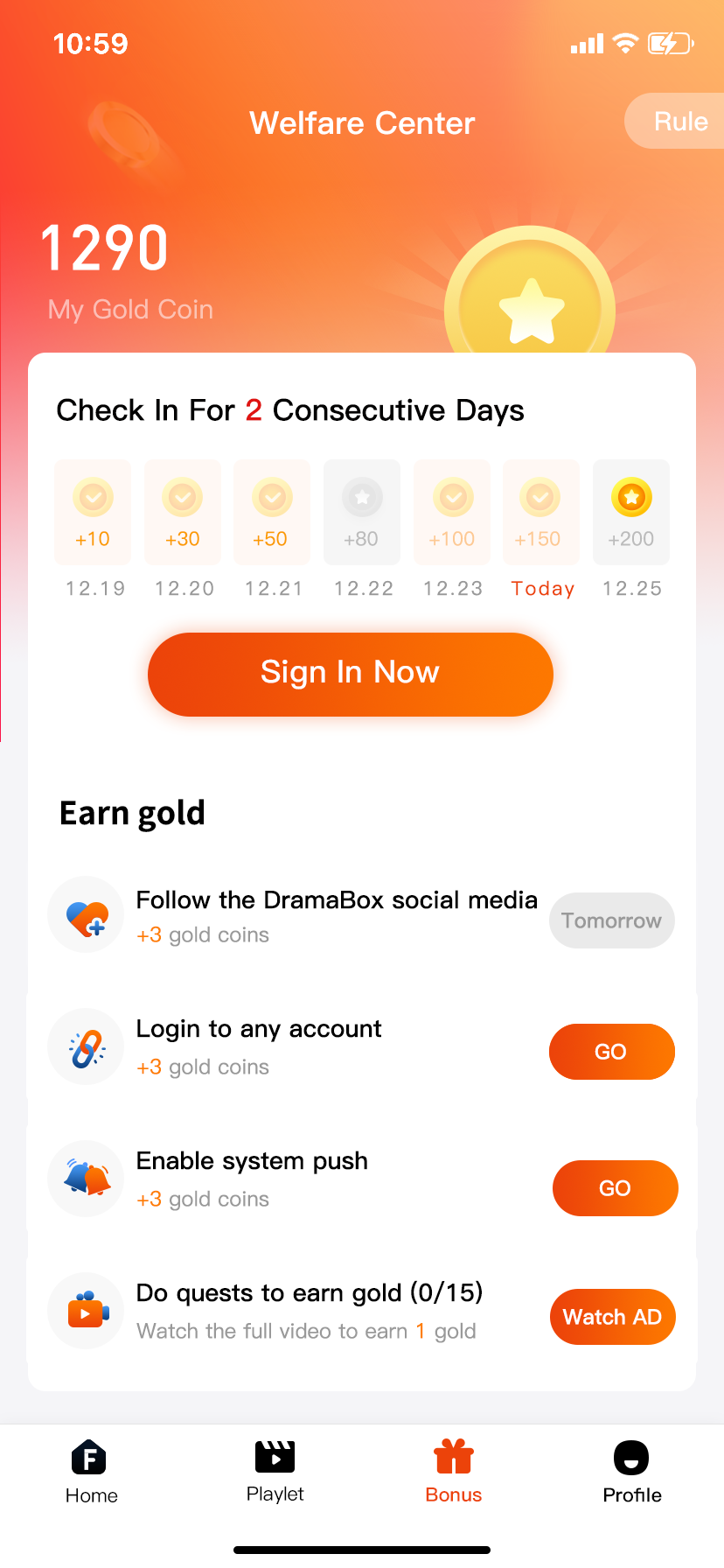The height and width of the screenshot is (1568, 724).
Task: Switch to the Home tab
Action: point(91,1472)
